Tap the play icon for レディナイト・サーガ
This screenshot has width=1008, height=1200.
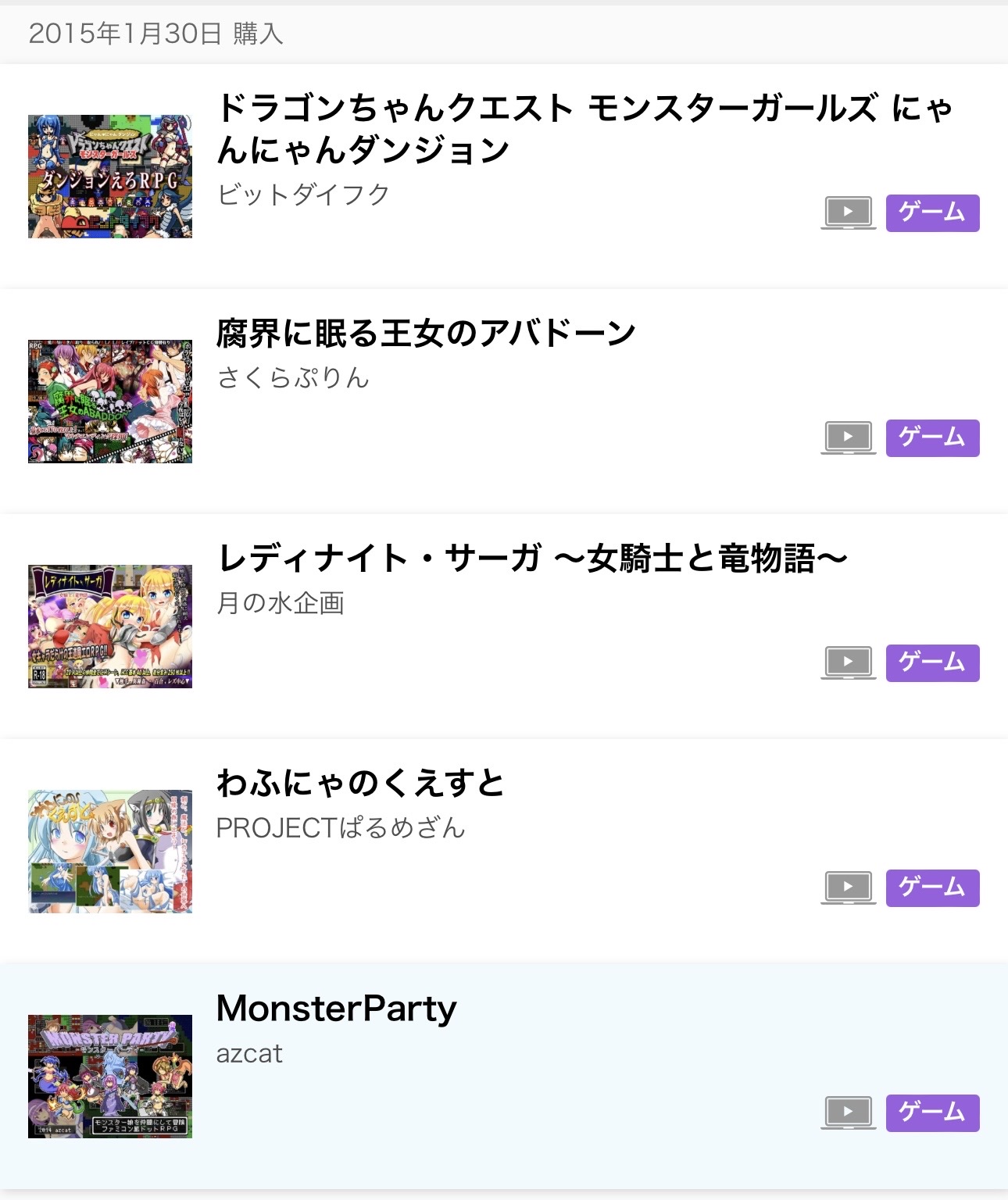(848, 662)
